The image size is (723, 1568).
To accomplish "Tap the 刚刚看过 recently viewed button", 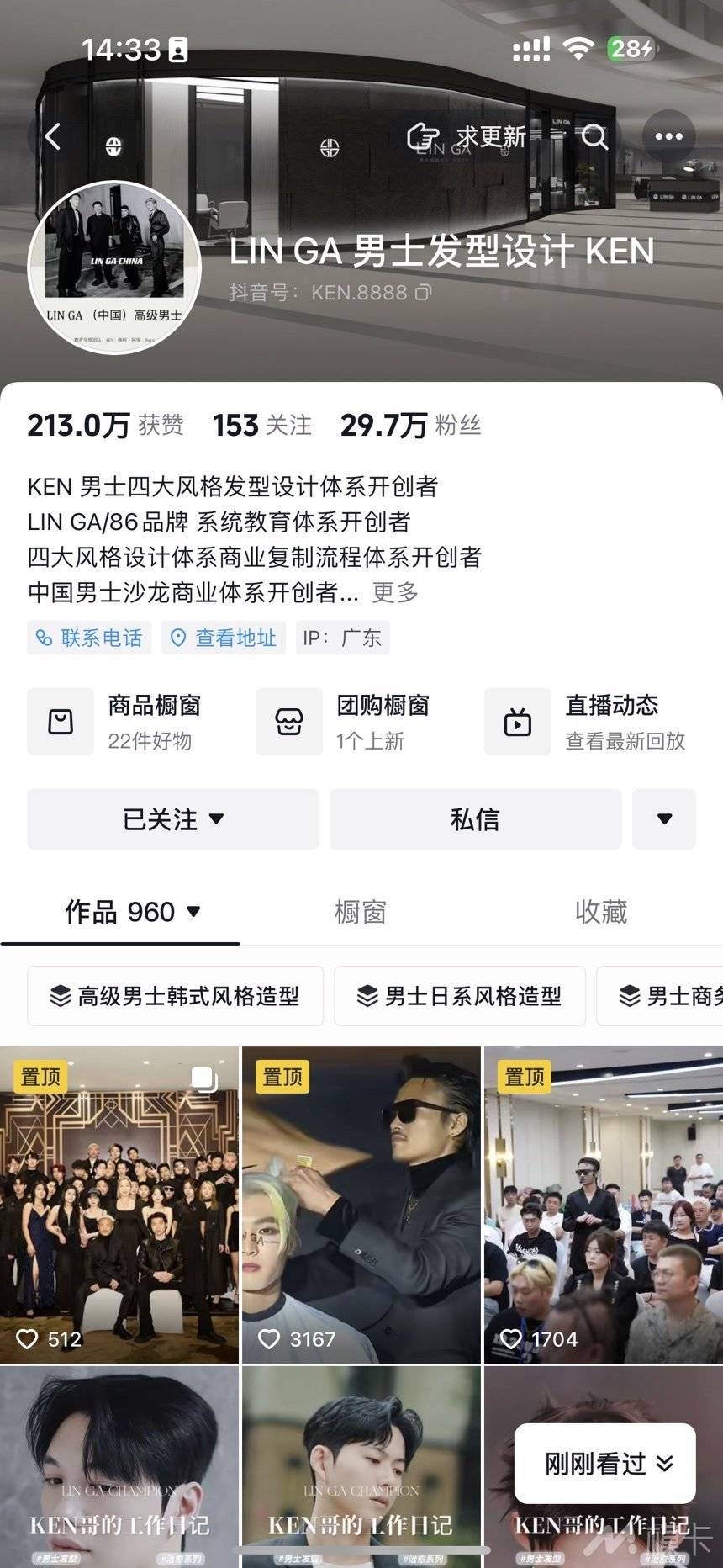I will pyautogui.click(x=605, y=1464).
